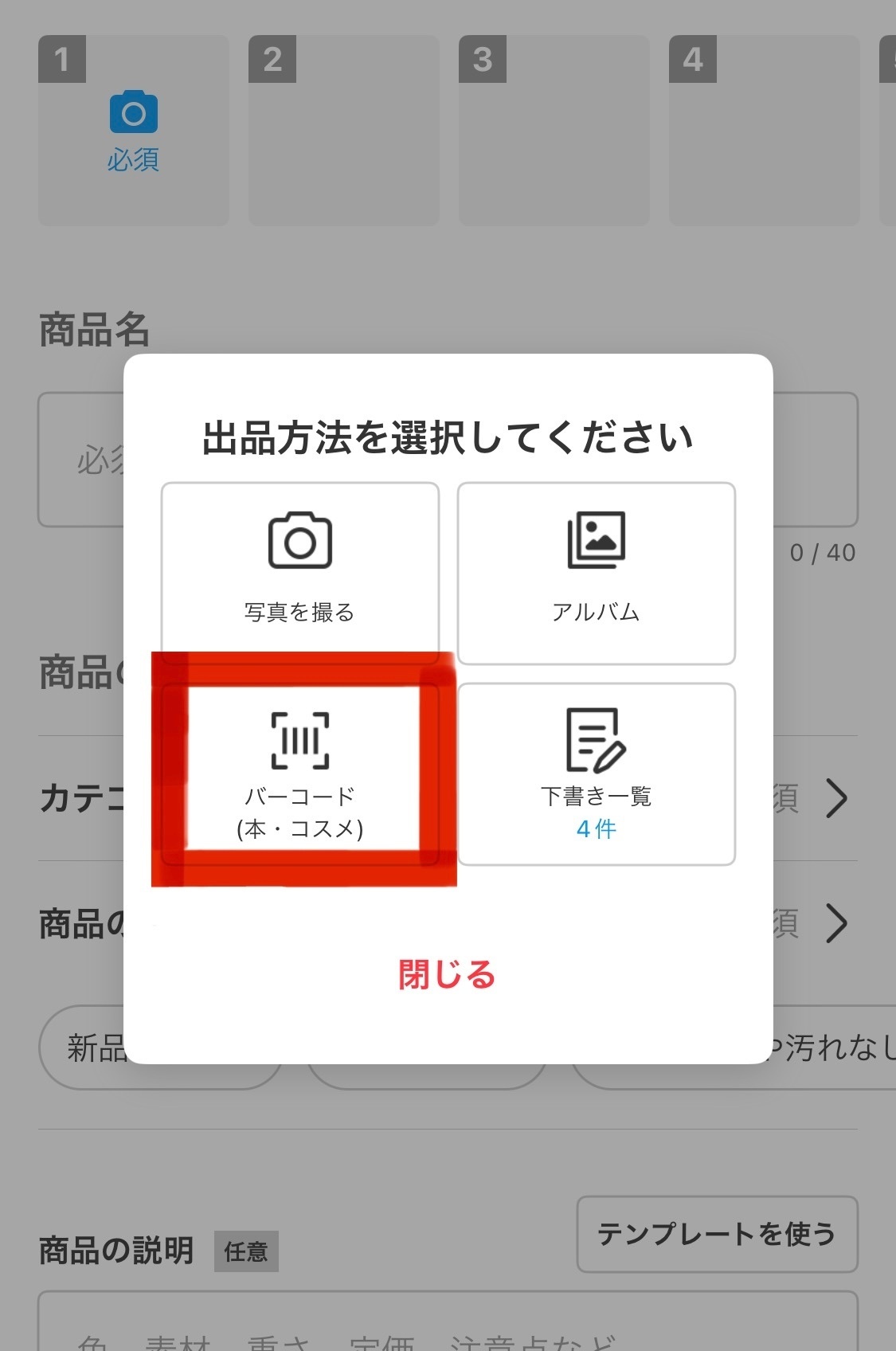The height and width of the screenshot is (1351, 896).
Task: Open 下書き一覧 drafts list
Action: pos(597,773)
